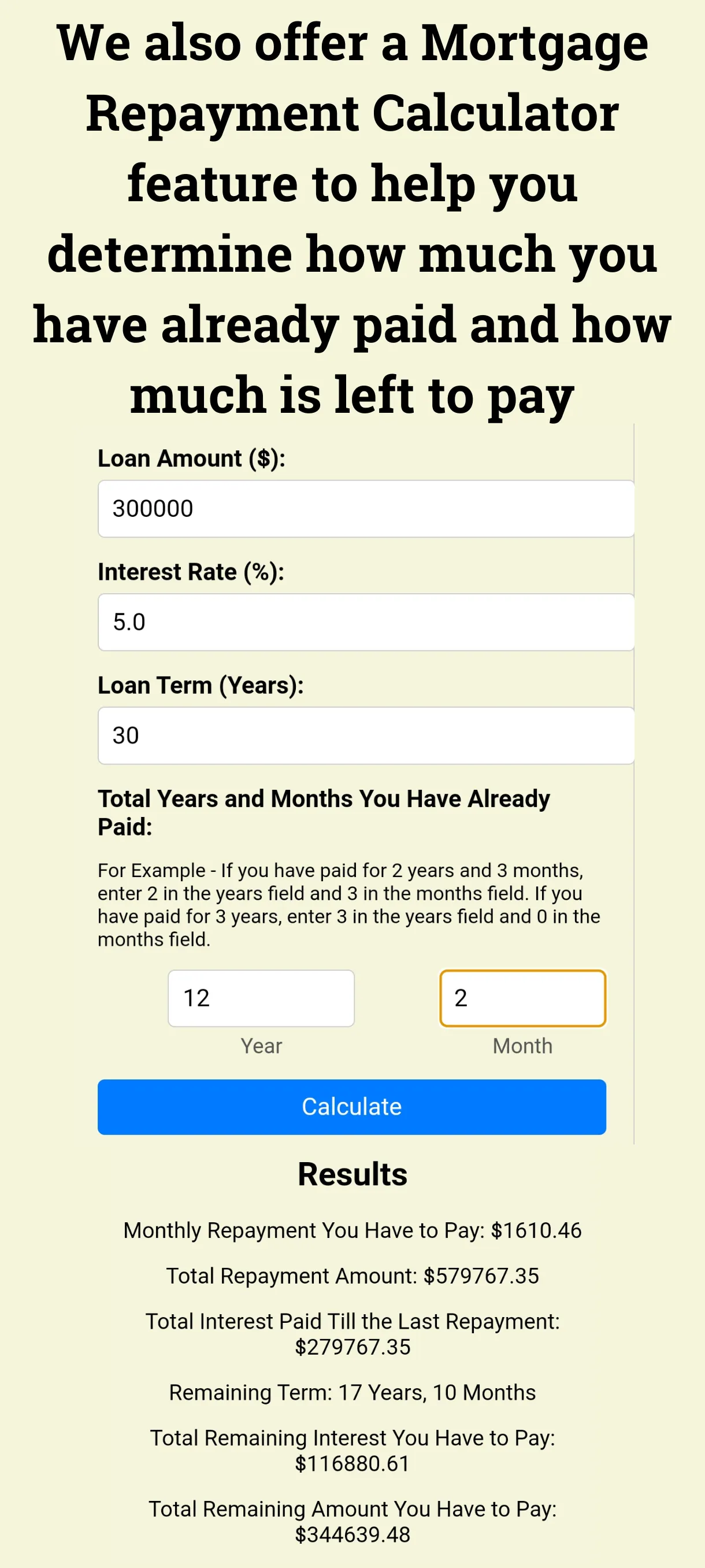This screenshot has width=705, height=1568.
Task: Select the Interest Rate field showing 5.0
Action: (x=366, y=622)
